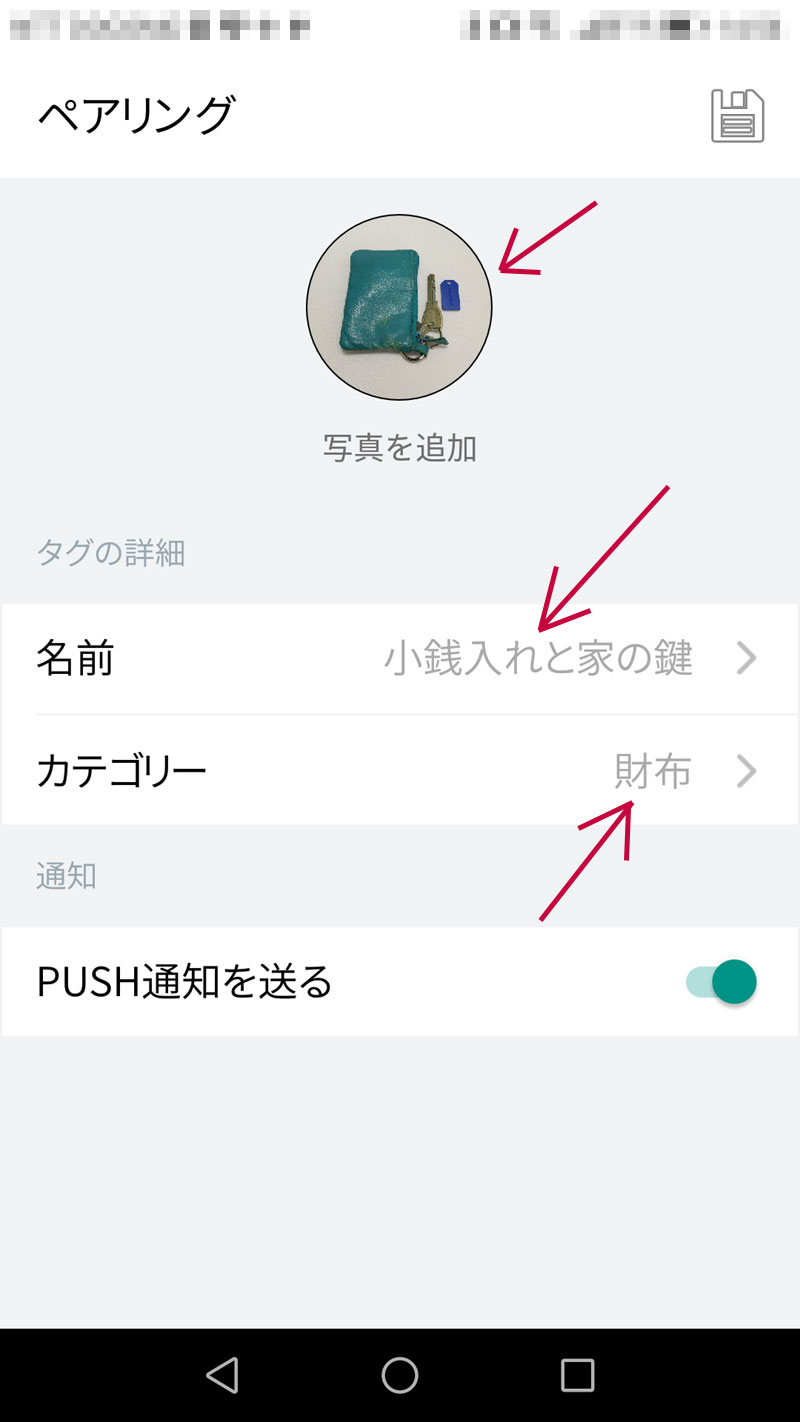Disable the PUSH通知を送る switch

(x=721, y=982)
